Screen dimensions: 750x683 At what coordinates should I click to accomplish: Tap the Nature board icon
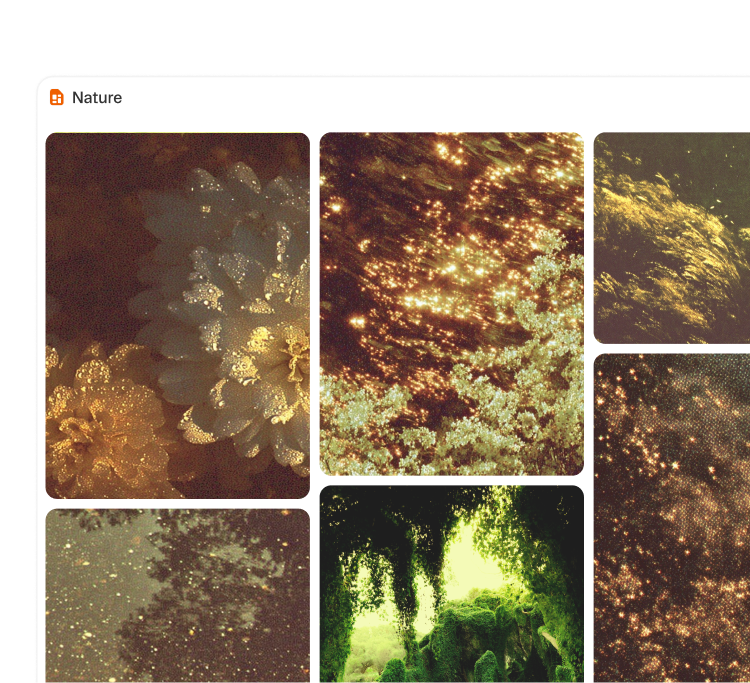pos(57,98)
